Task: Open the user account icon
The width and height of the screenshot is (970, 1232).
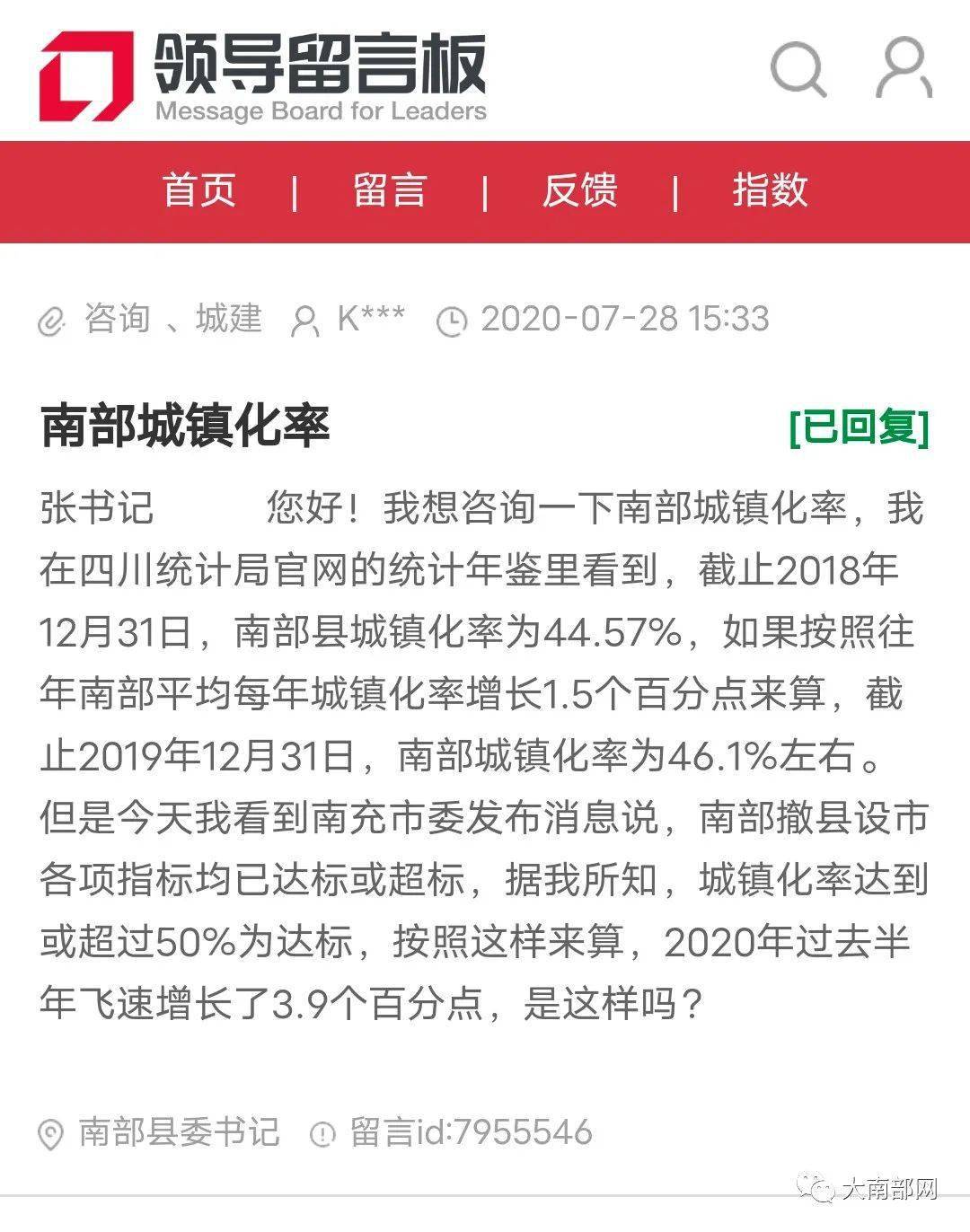Action: click(904, 67)
